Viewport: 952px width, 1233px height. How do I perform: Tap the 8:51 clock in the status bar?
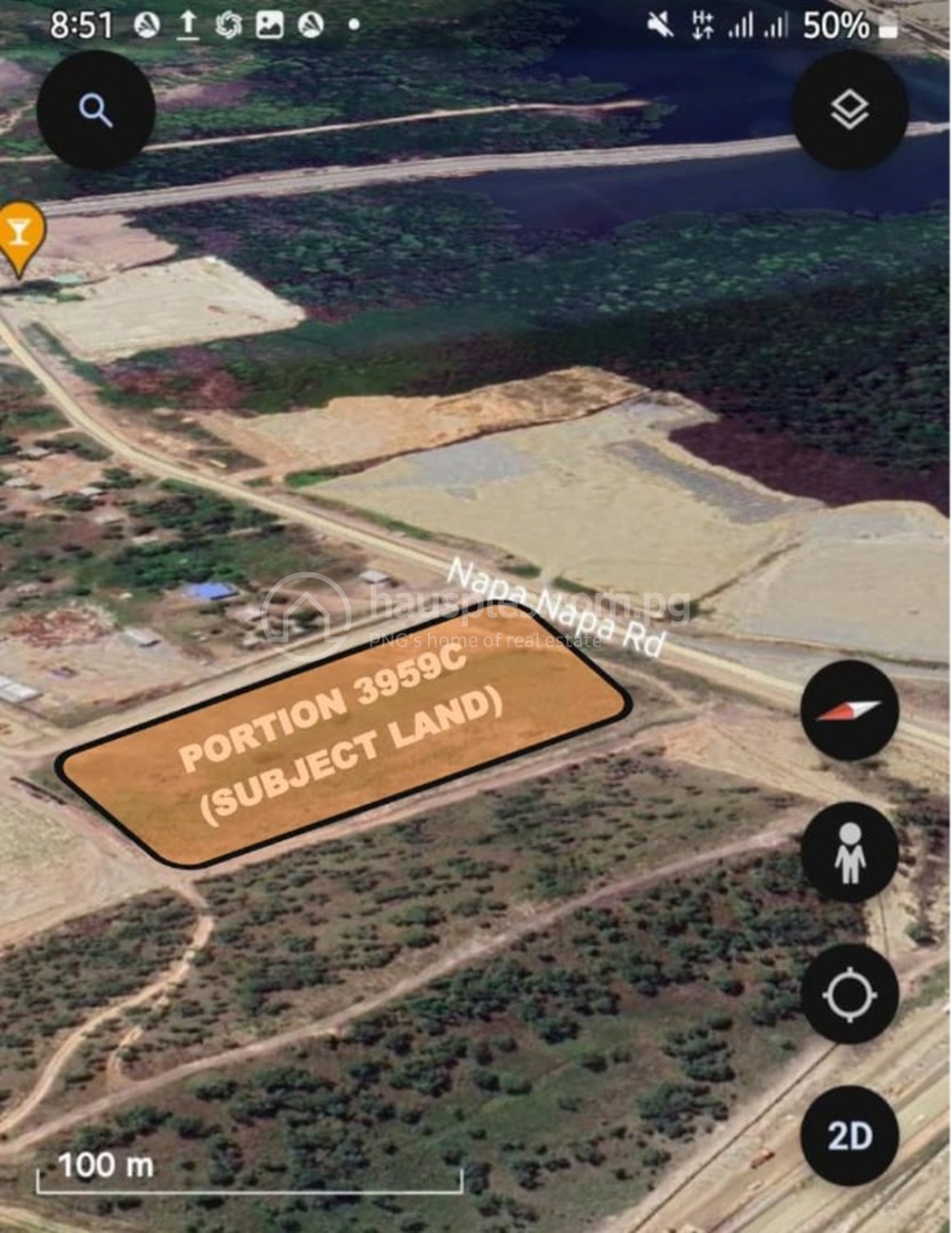[80, 24]
